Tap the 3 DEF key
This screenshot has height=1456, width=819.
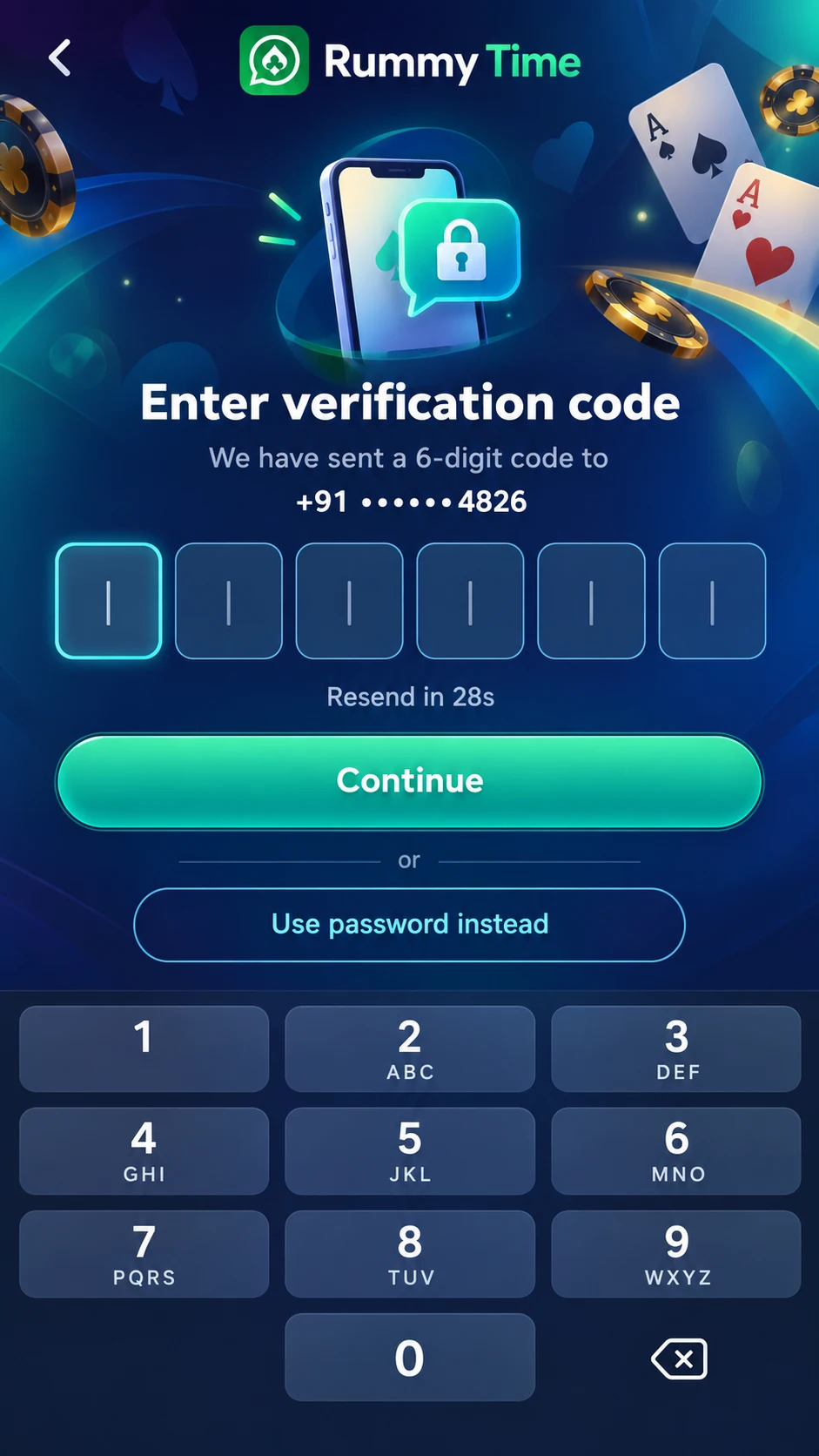click(x=675, y=1048)
